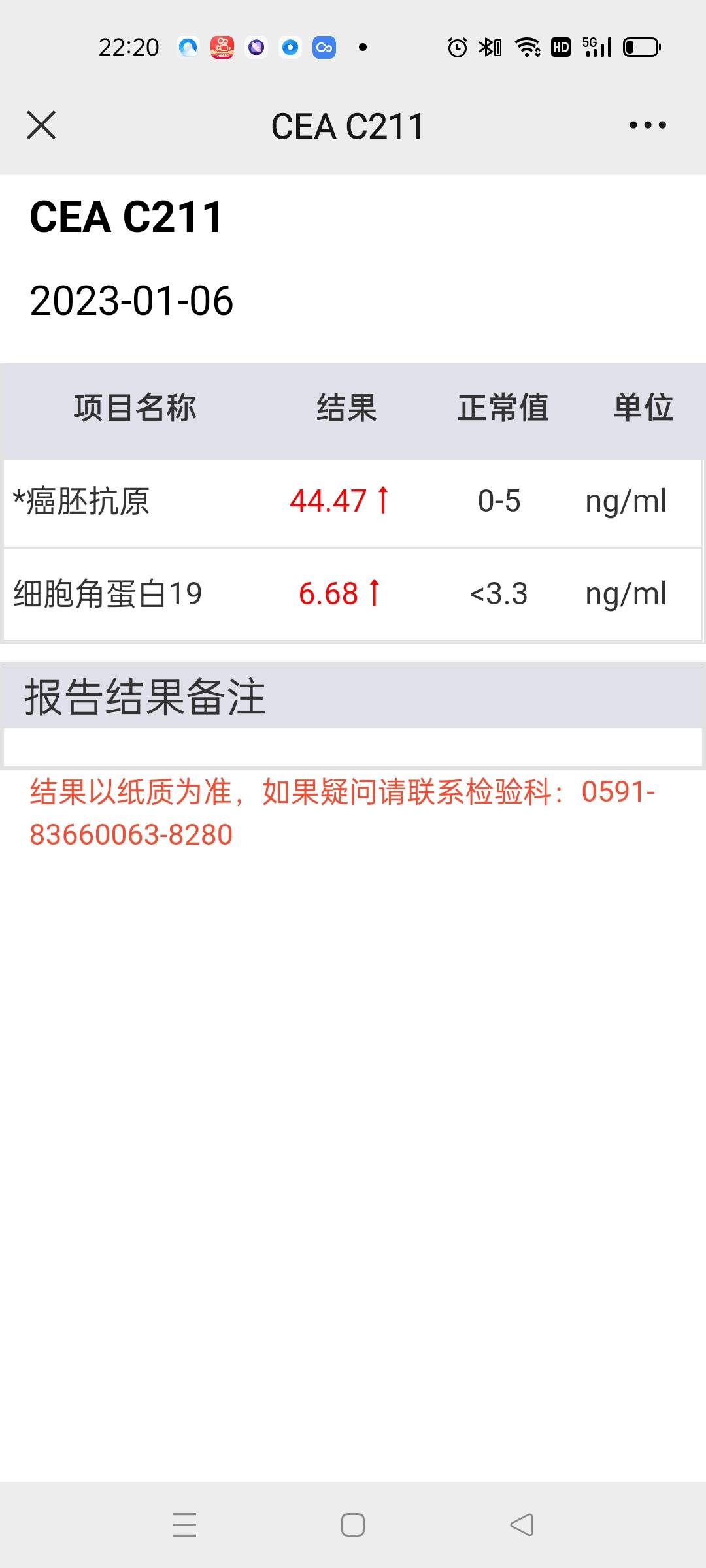706x1568 pixels.
Task: Select the 细胞角蛋白19 result row
Action: coord(353,593)
